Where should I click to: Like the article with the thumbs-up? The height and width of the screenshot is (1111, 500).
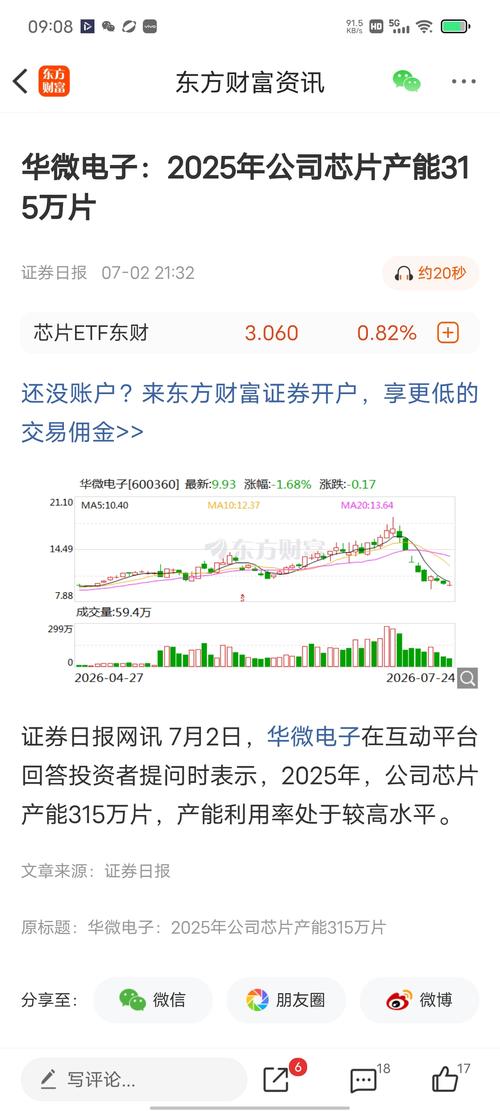click(x=446, y=1078)
